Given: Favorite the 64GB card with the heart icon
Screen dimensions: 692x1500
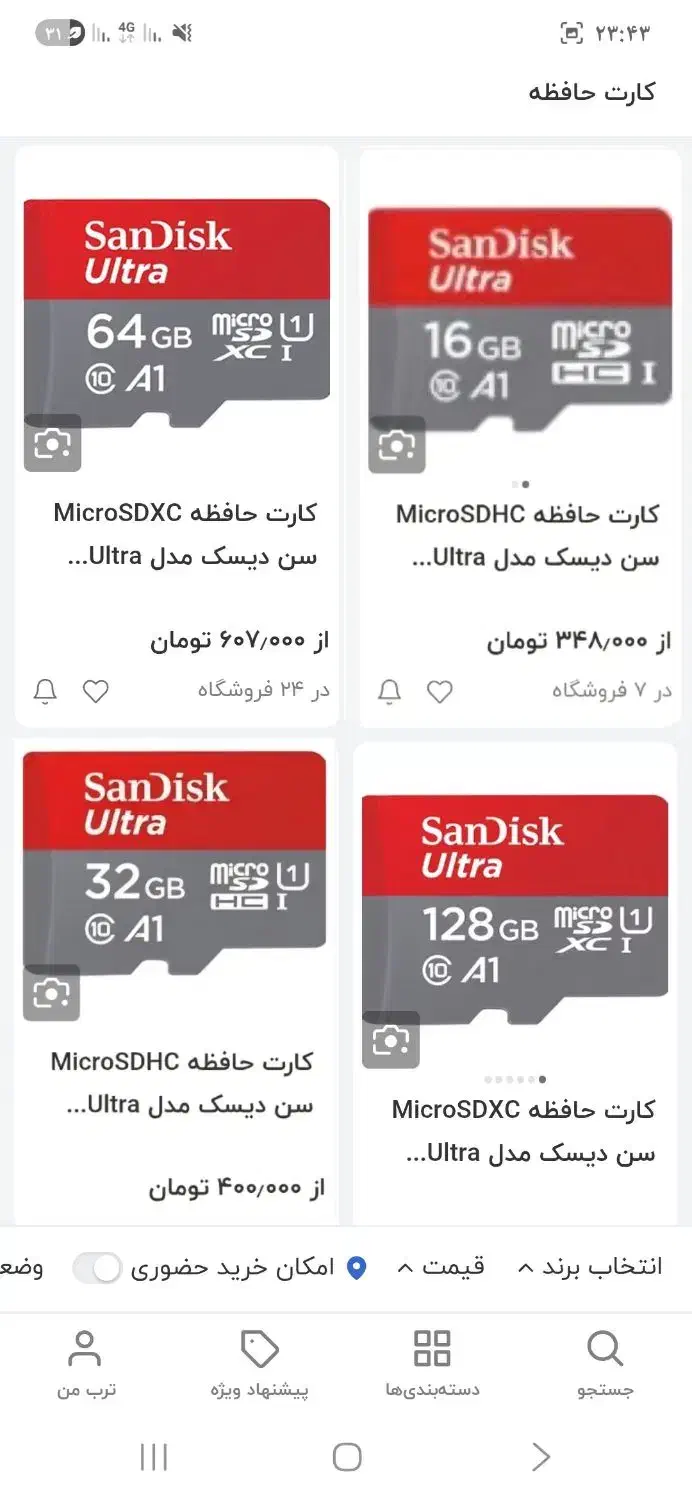Looking at the screenshot, I should pos(95,691).
